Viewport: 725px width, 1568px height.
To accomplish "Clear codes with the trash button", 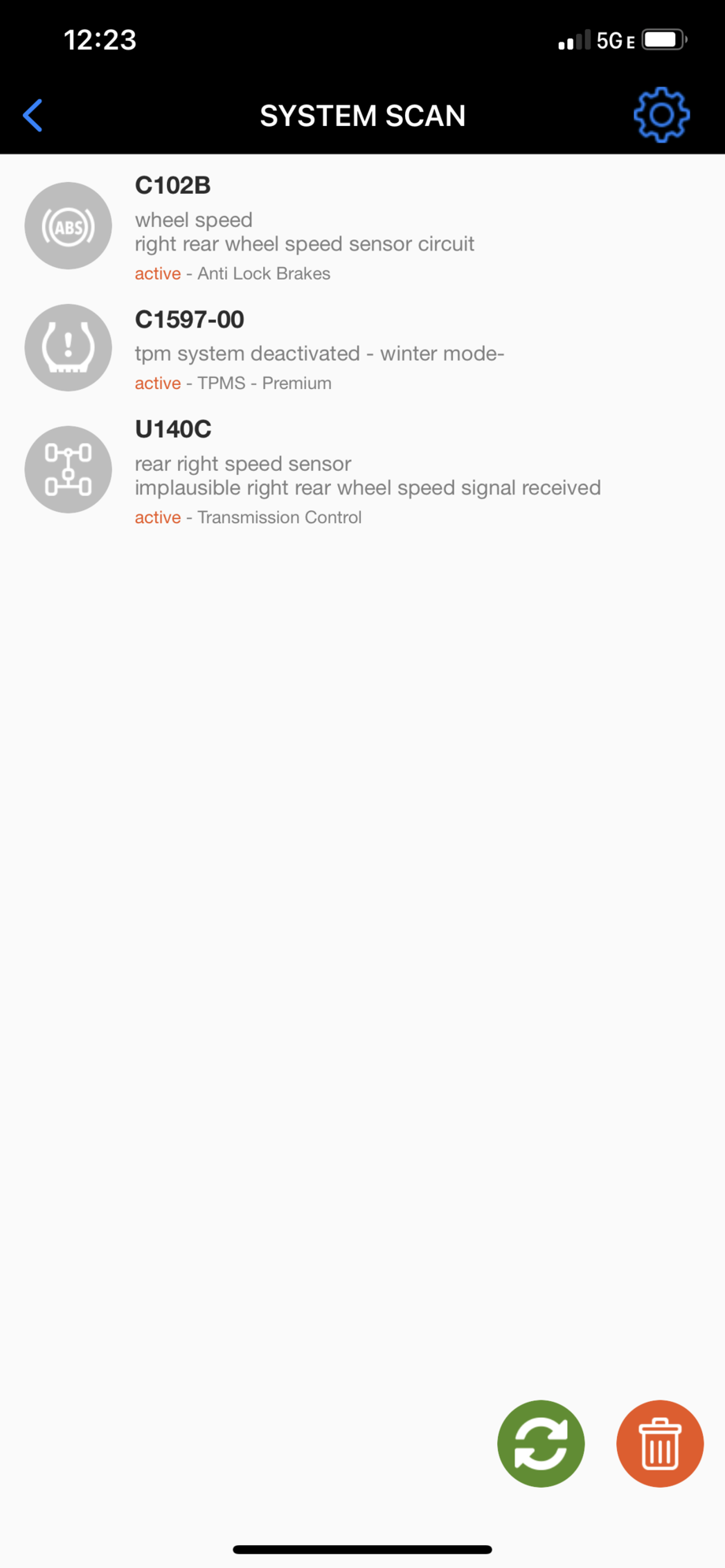I will tap(660, 1443).
